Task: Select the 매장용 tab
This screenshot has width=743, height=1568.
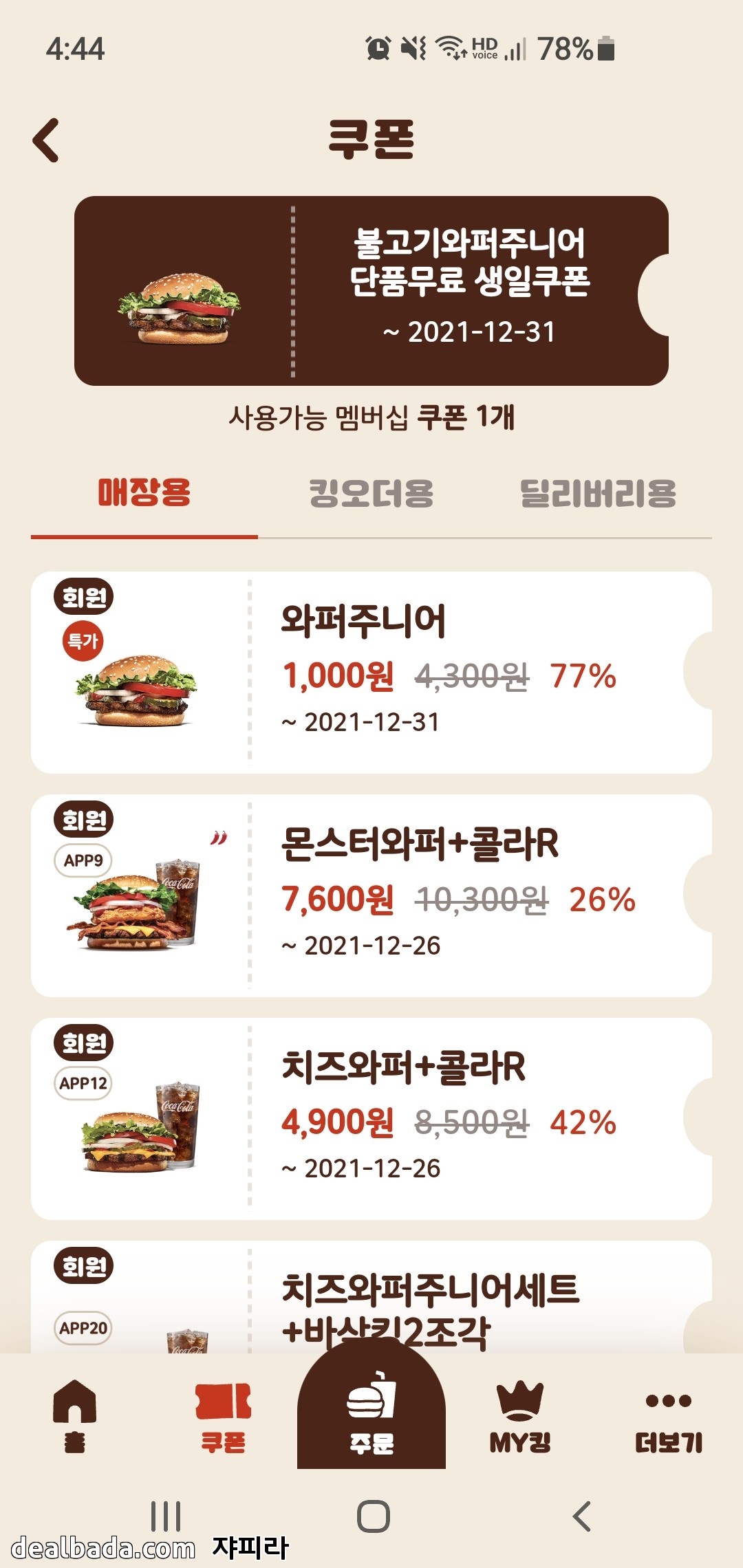Action: (x=144, y=494)
